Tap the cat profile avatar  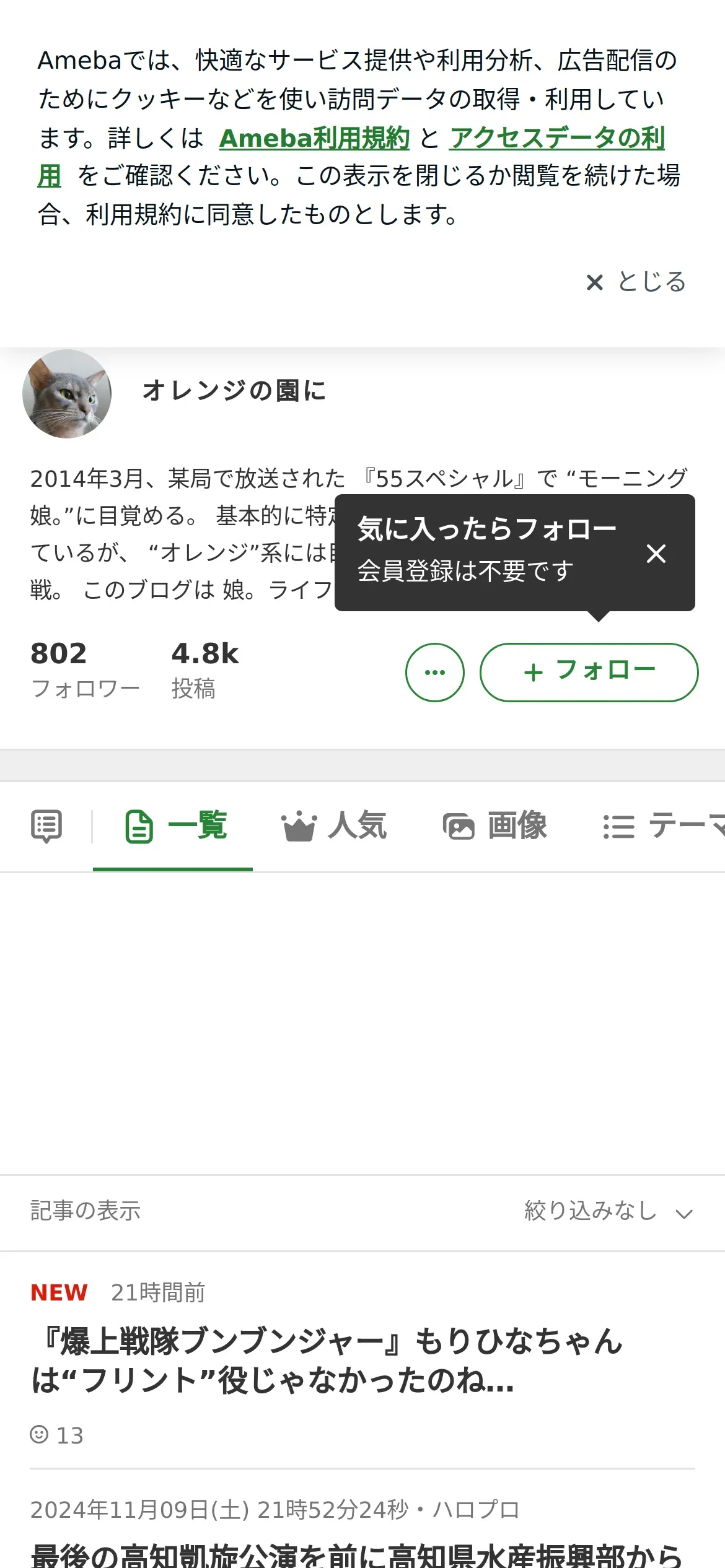click(x=67, y=394)
